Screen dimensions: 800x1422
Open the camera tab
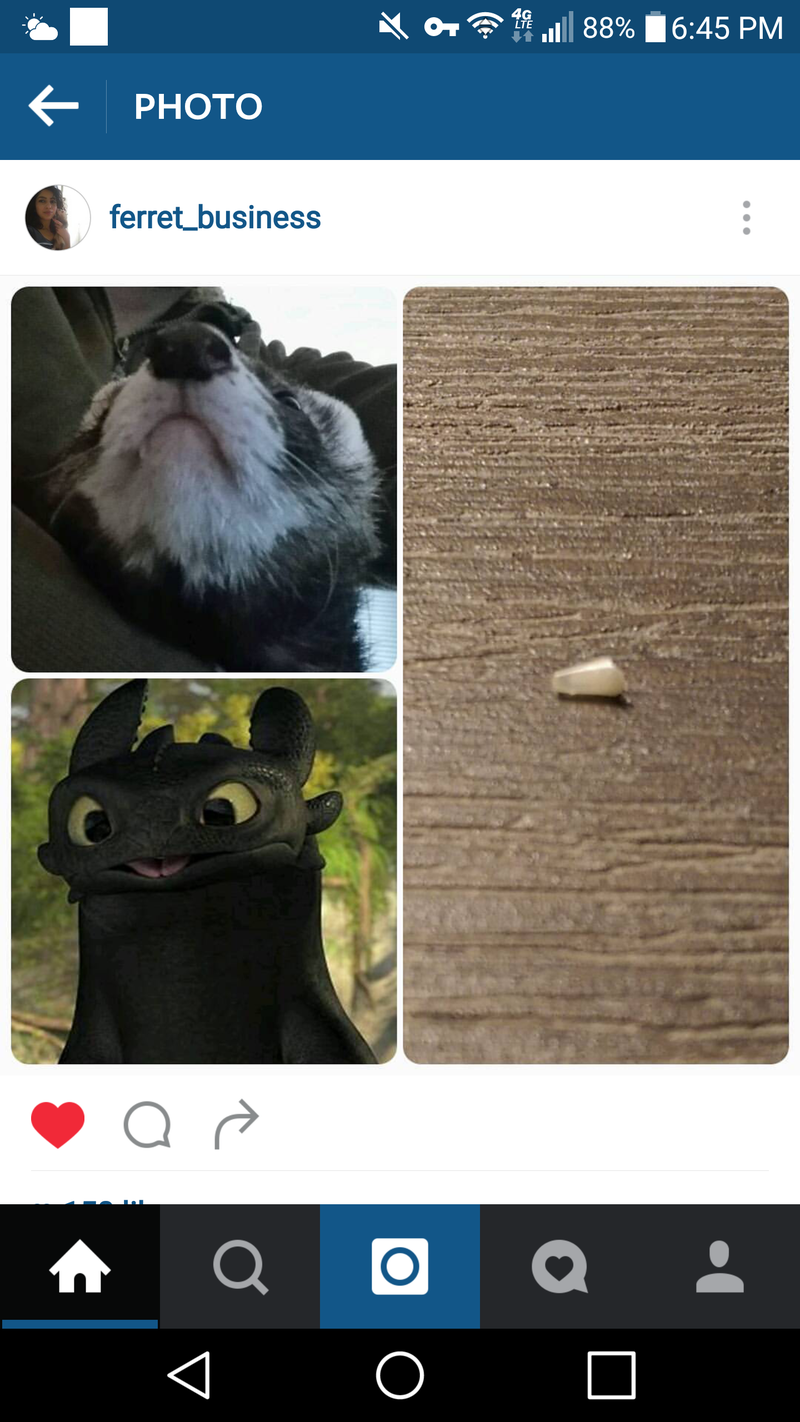[x=400, y=1267]
